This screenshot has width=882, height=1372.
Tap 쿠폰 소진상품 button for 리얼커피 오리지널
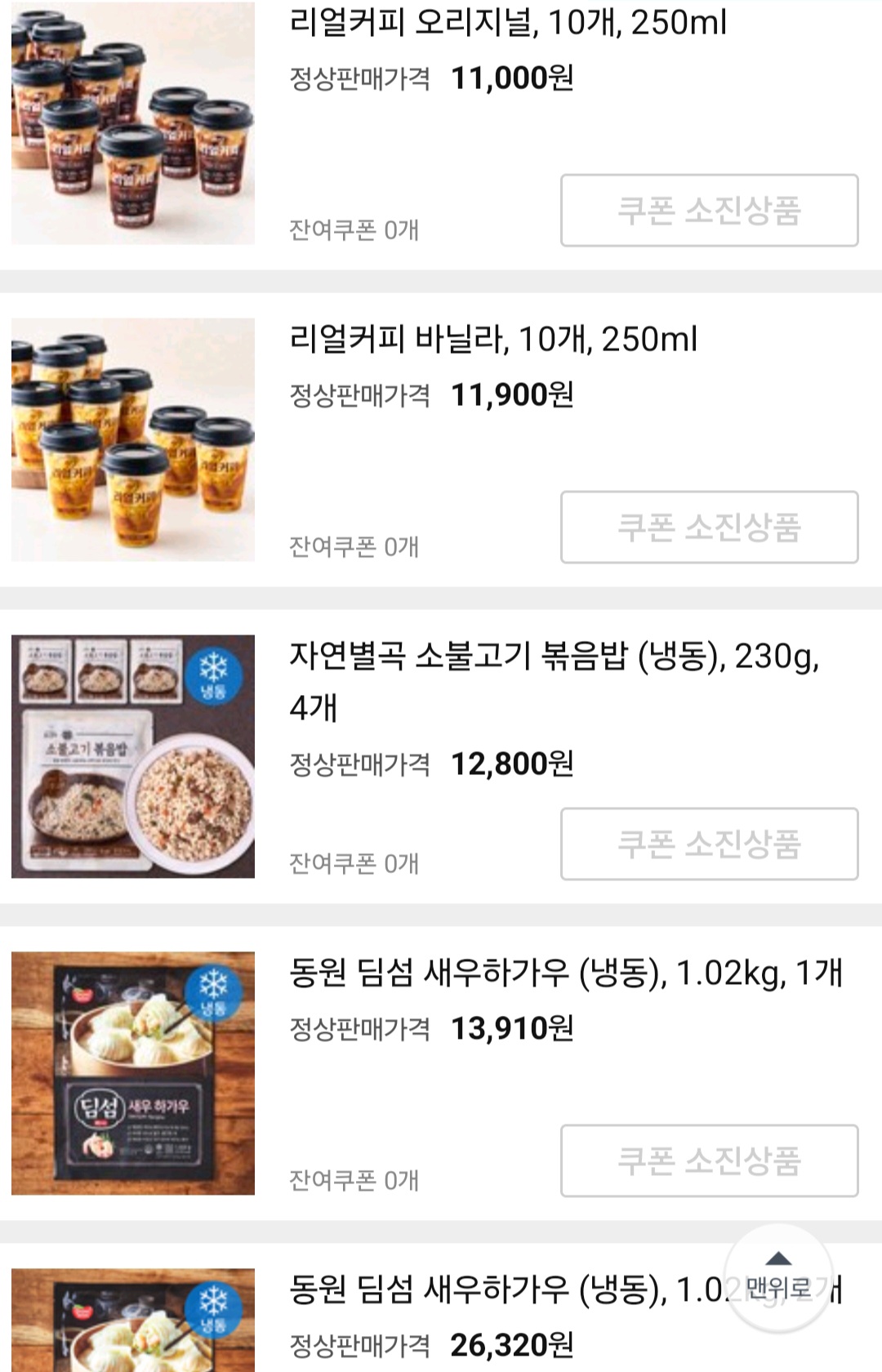[x=709, y=210]
